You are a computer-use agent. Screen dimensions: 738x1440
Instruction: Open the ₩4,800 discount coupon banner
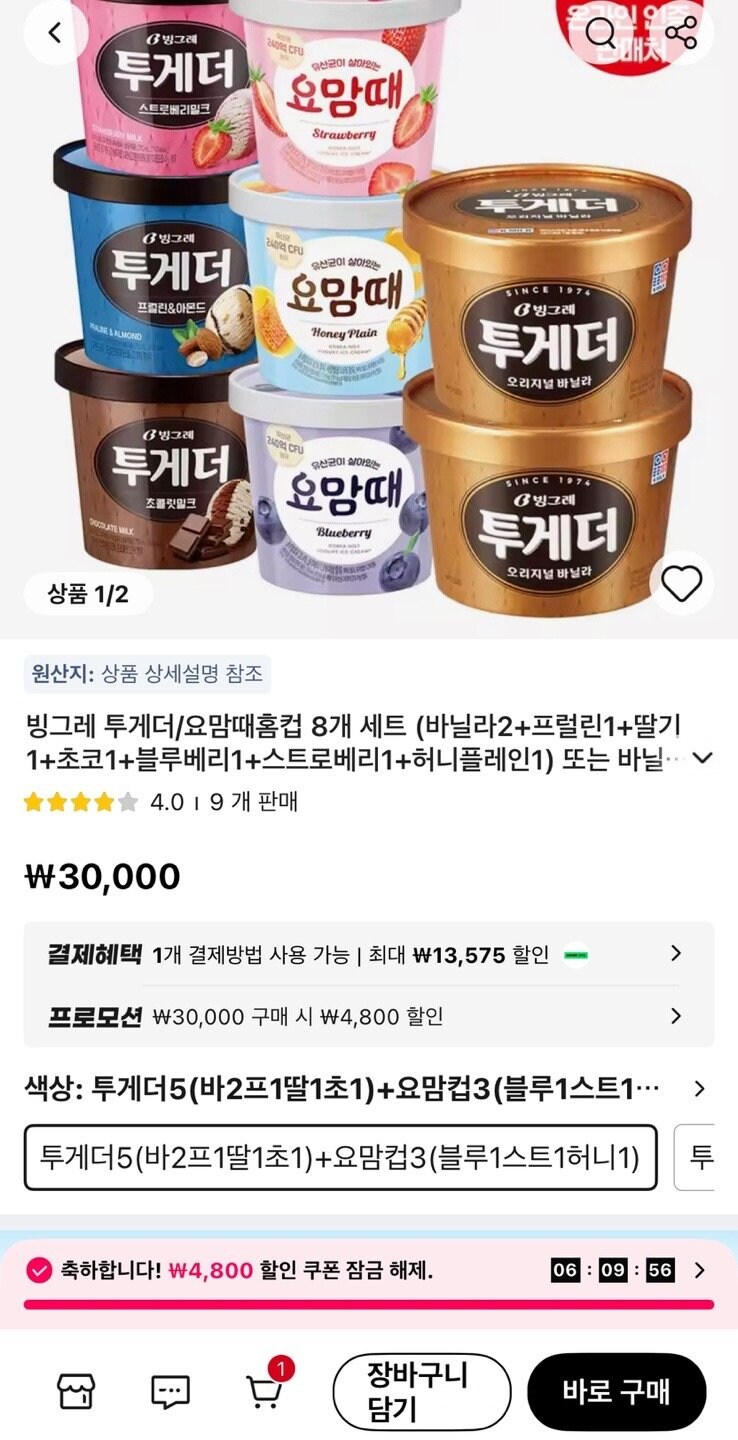click(368, 1271)
